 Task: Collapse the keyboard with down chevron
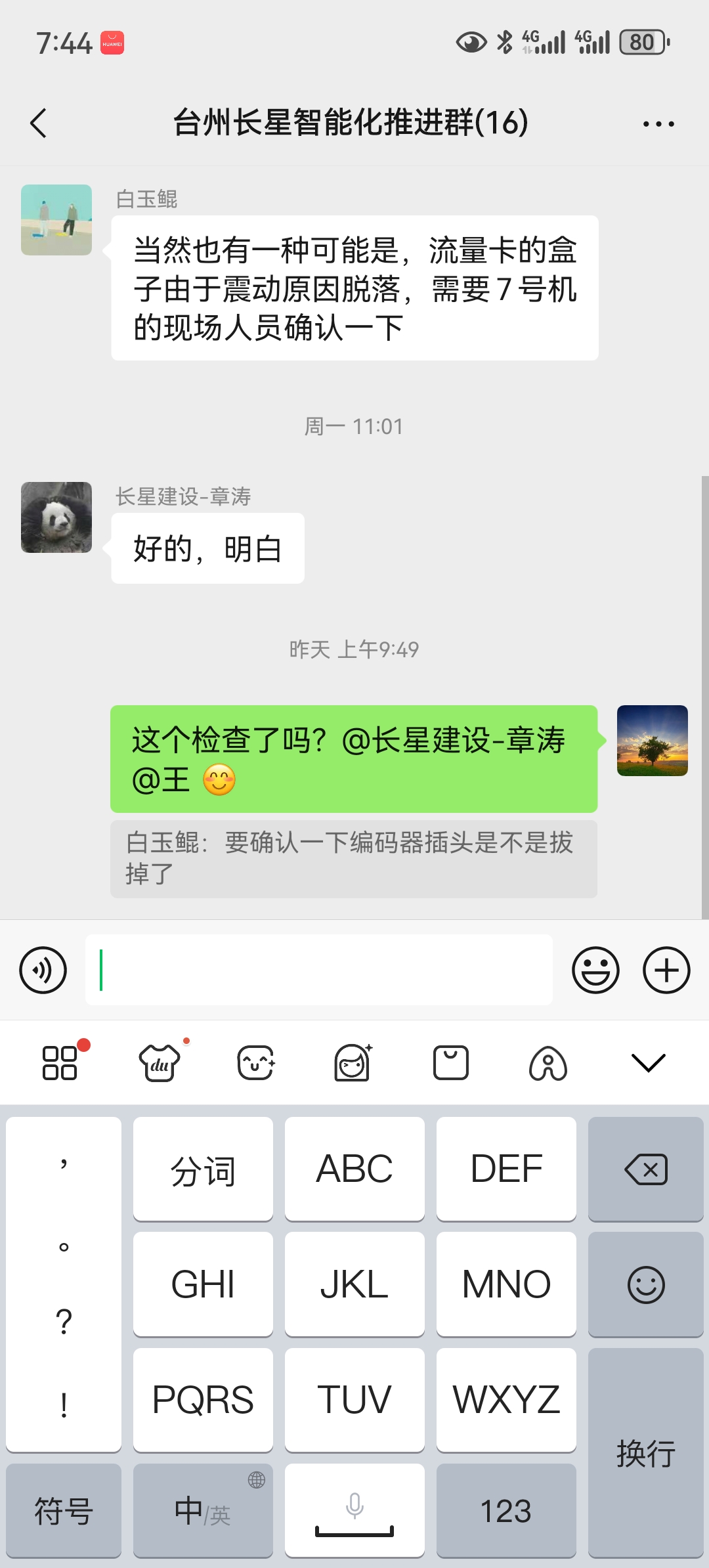(x=648, y=1062)
